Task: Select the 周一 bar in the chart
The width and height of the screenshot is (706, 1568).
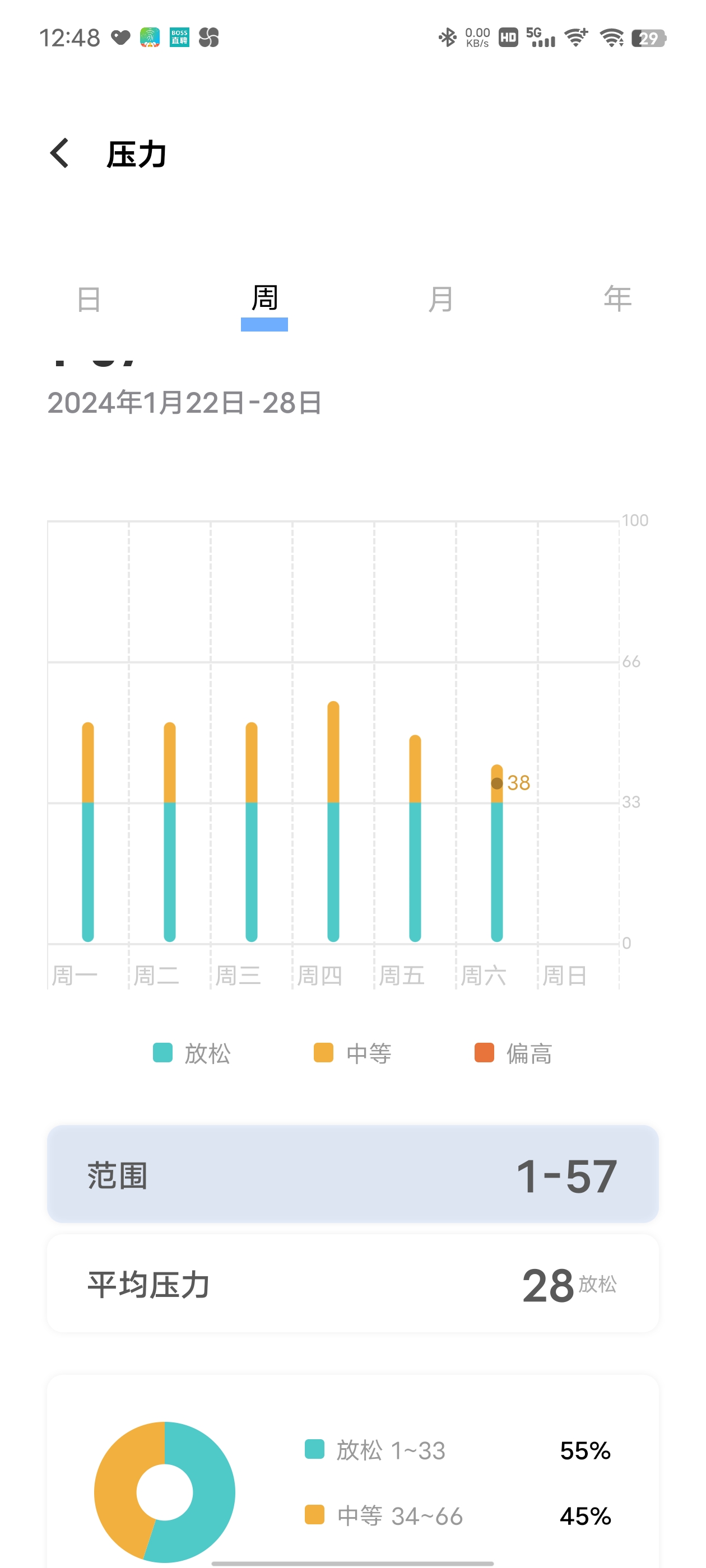Action: point(88,832)
